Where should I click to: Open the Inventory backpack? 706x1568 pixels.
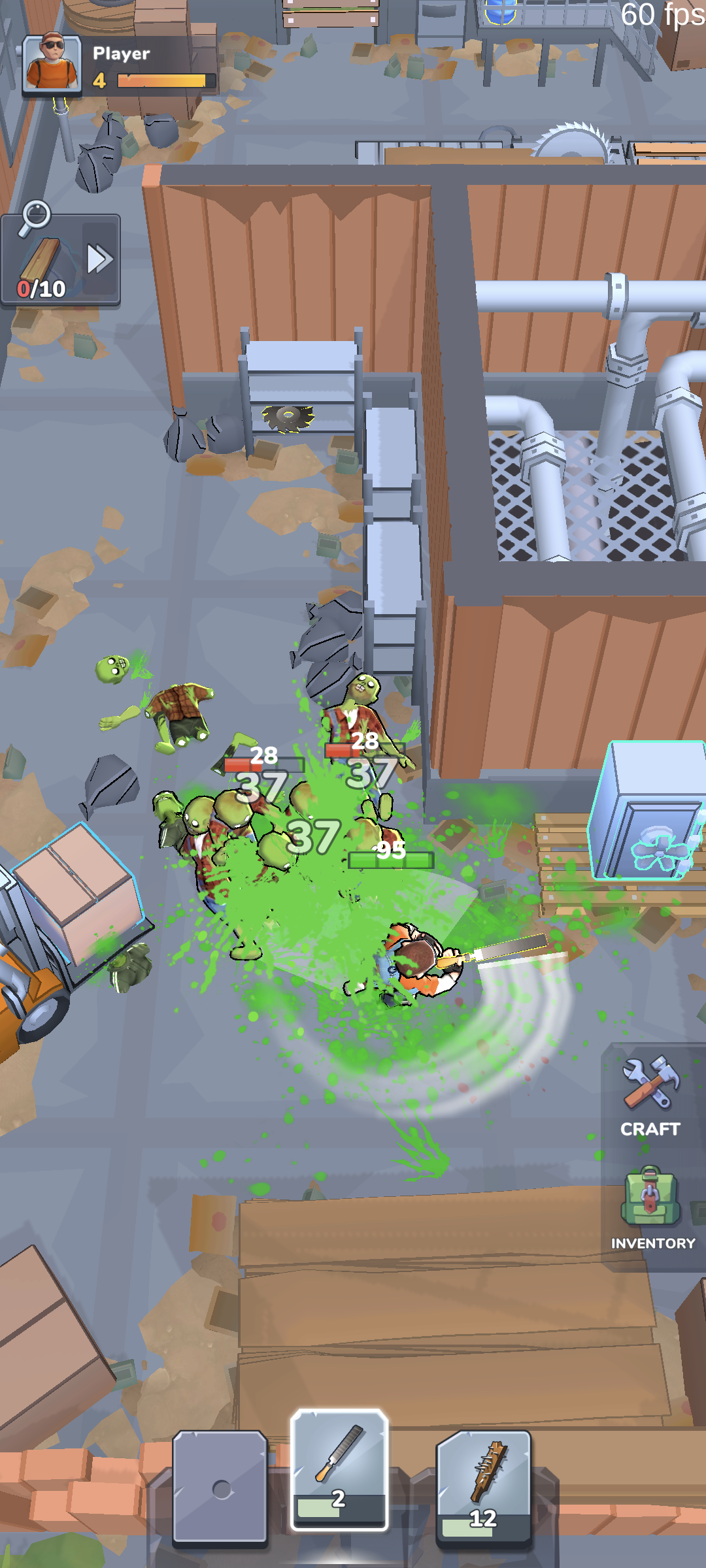pyautogui.click(x=651, y=1207)
